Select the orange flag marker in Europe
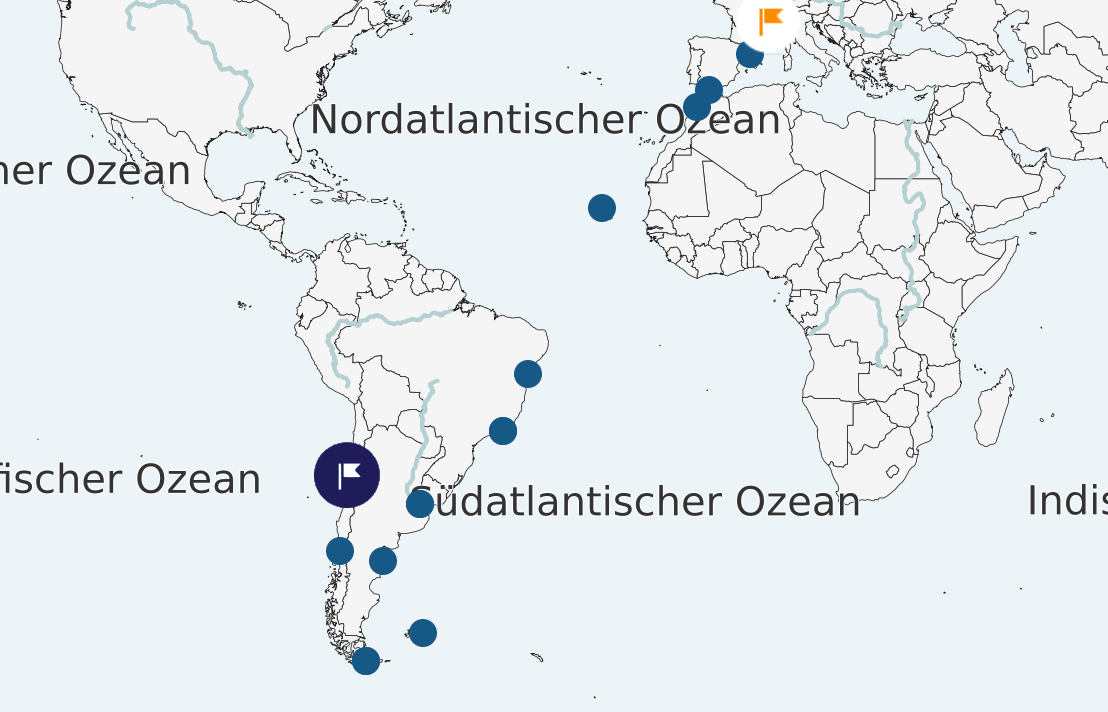 point(768,21)
